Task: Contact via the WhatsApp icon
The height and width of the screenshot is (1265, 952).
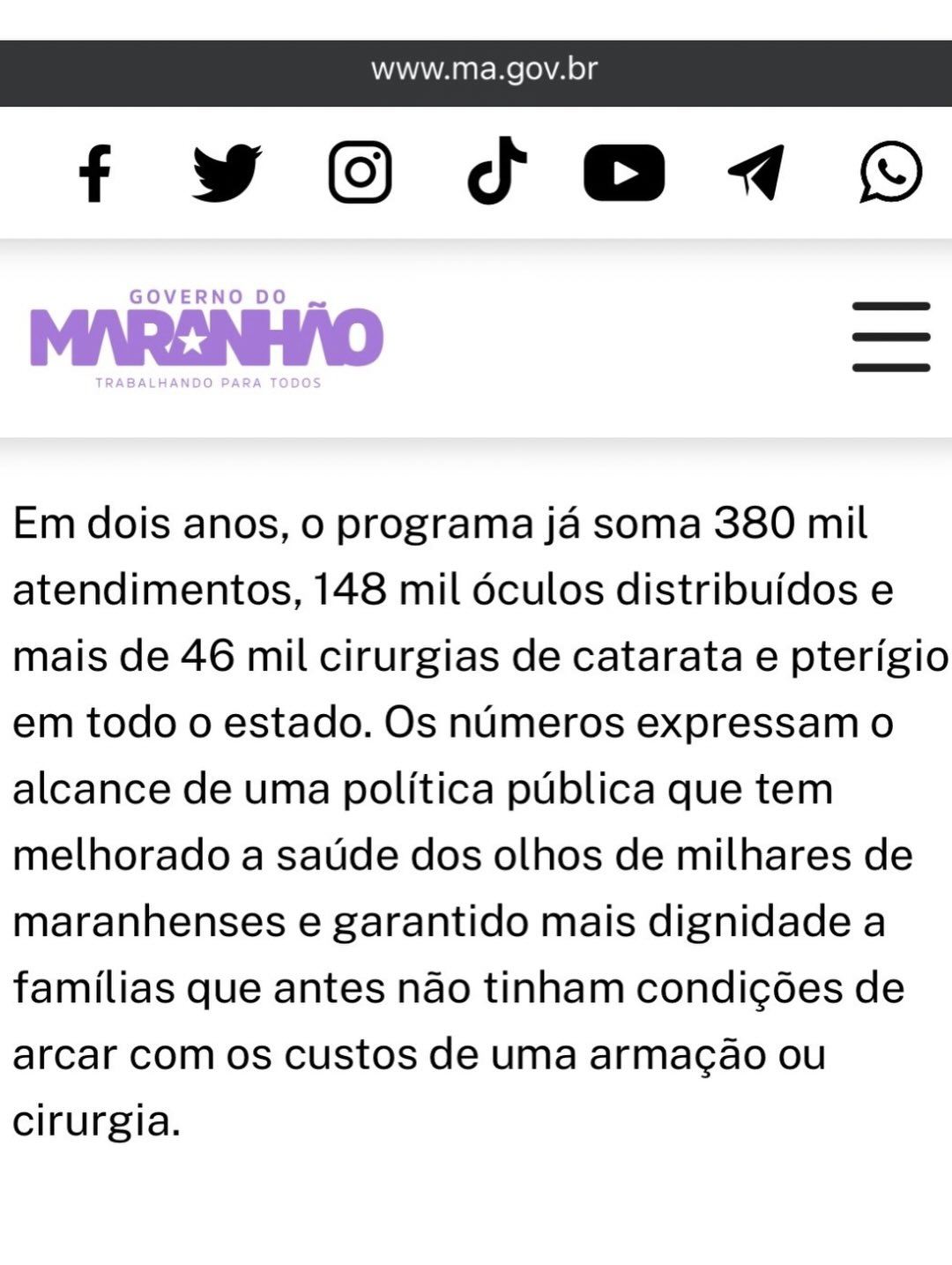Action: tap(890, 172)
